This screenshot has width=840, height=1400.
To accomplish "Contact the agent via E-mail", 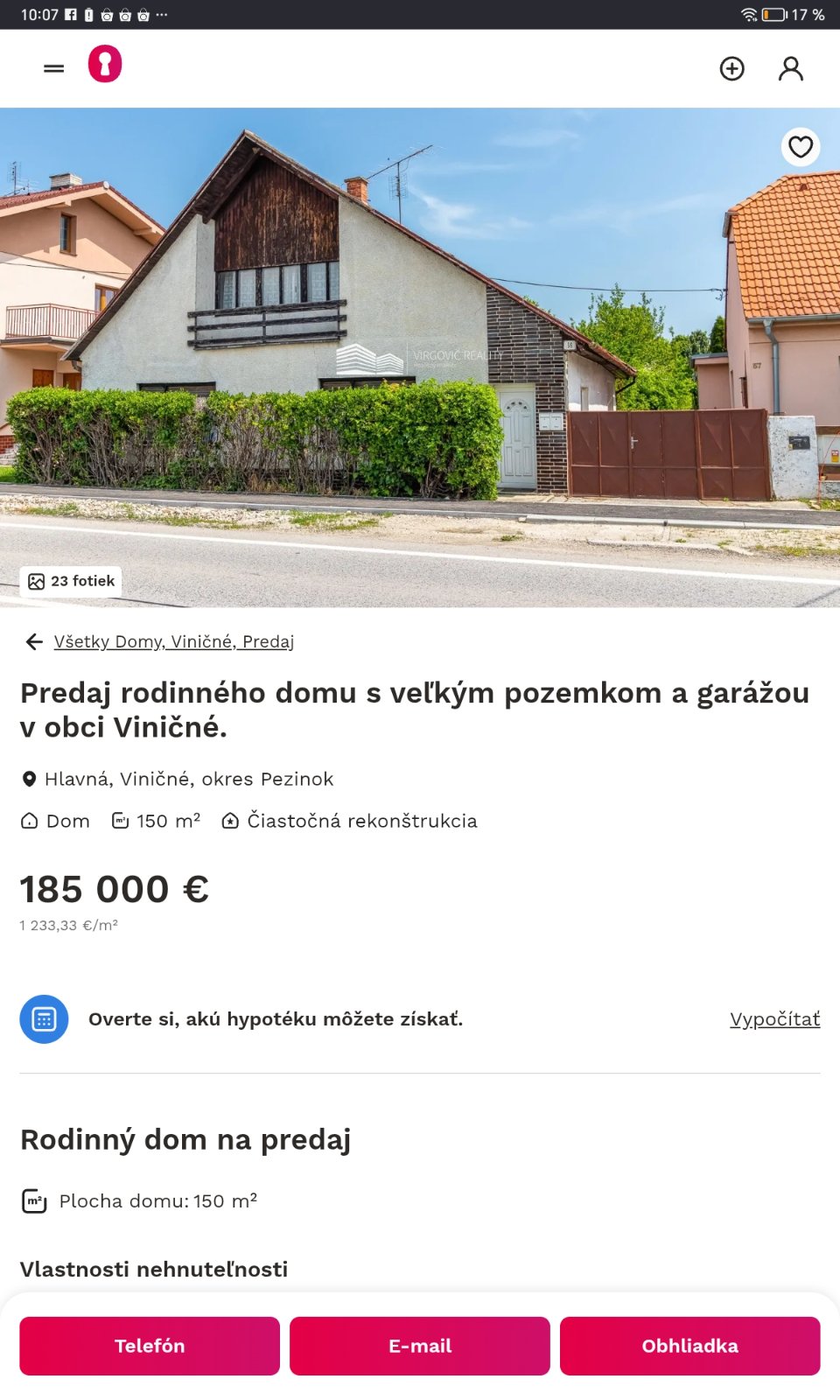I will point(420,1346).
